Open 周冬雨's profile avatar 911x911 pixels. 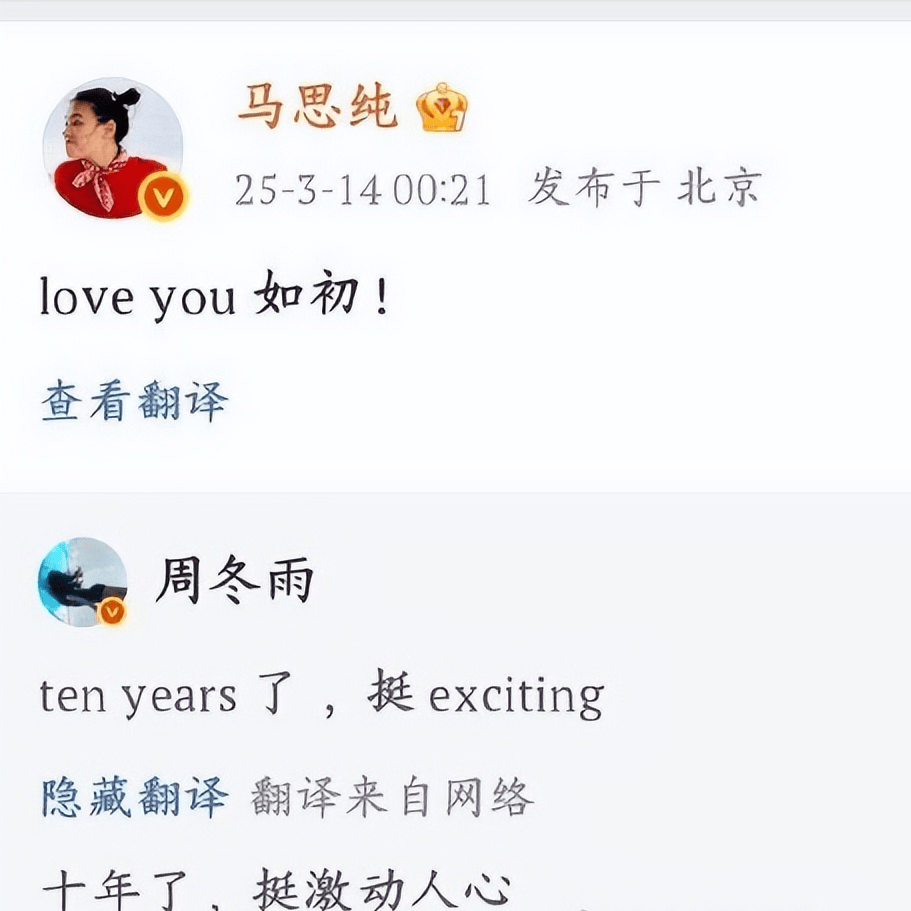coord(82,581)
